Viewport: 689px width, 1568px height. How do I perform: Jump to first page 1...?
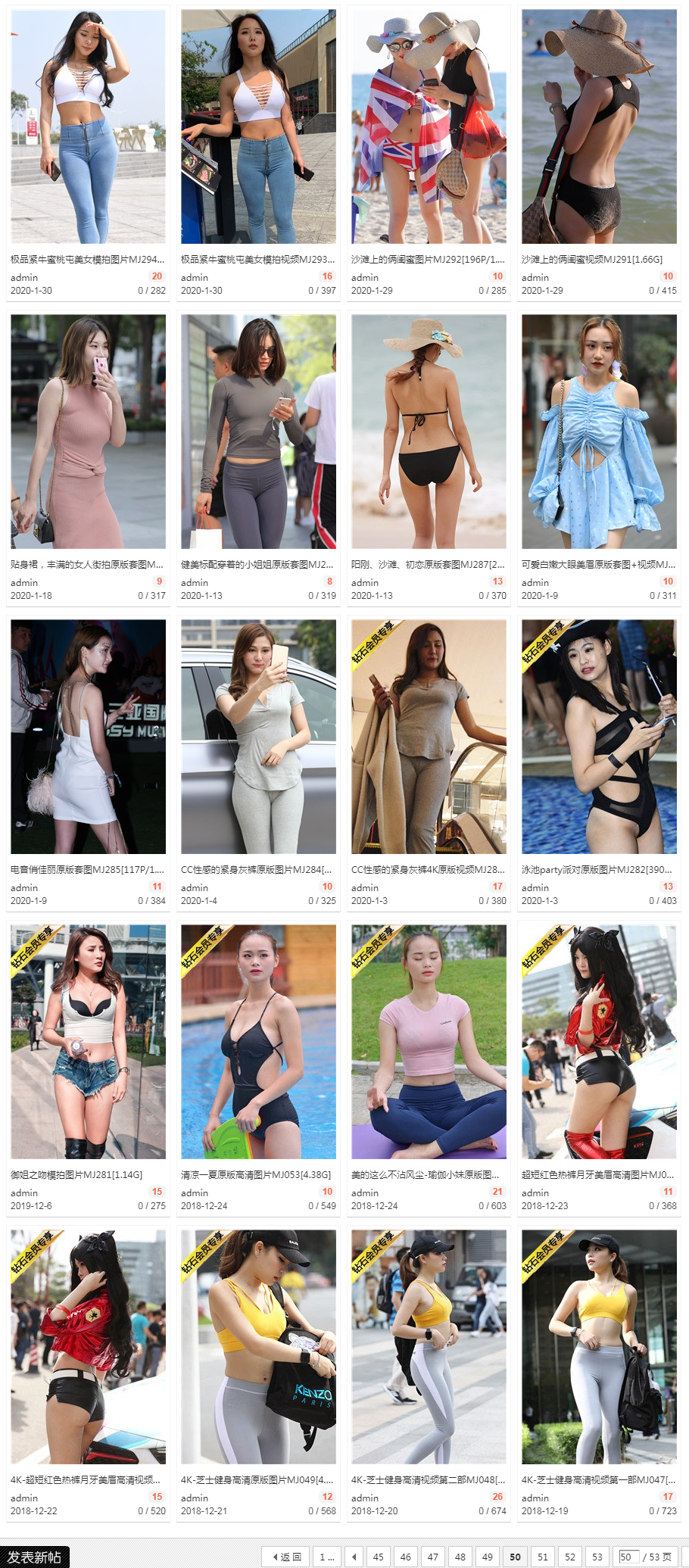click(326, 1557)
